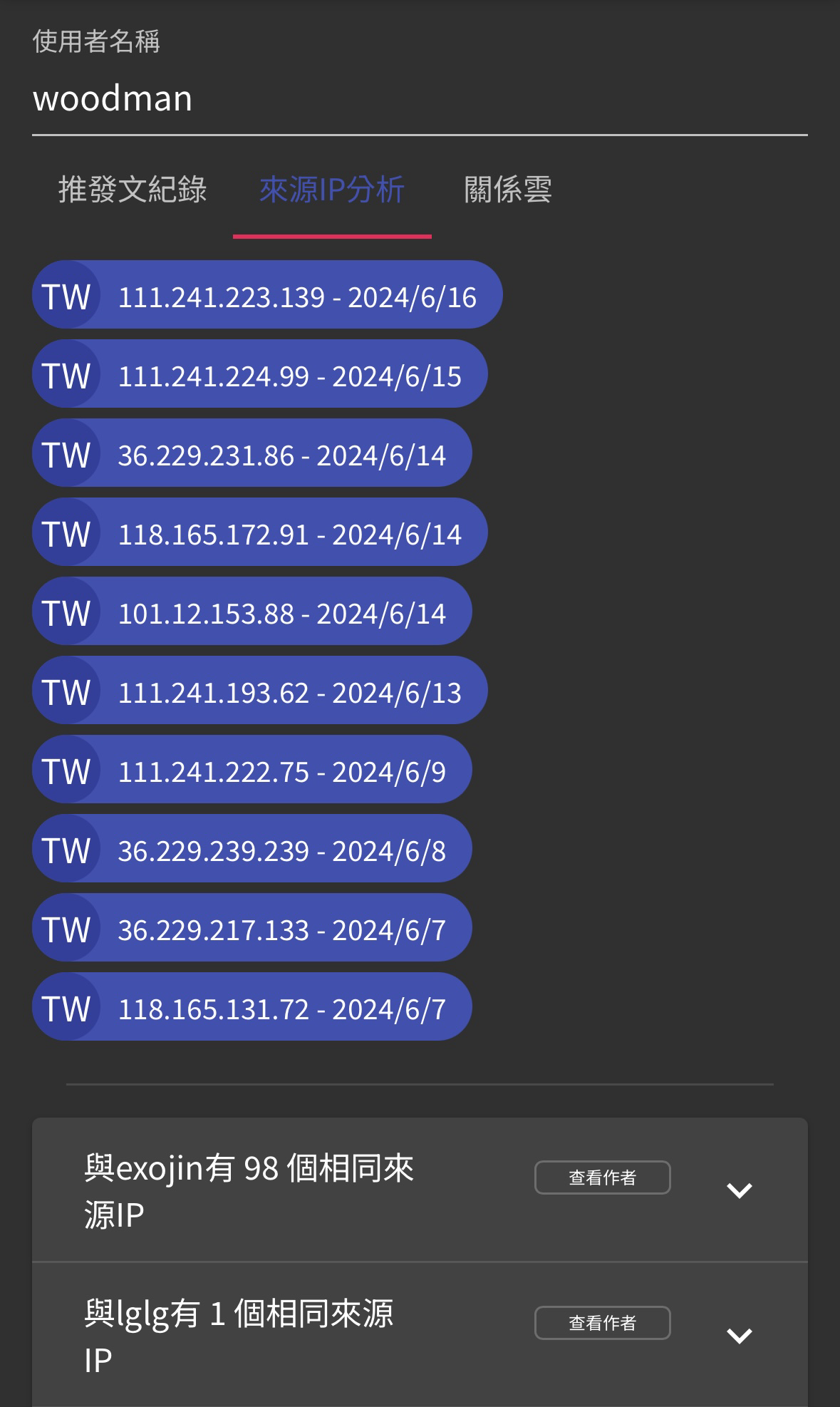The width and height of the screenshot is (840, 1407).
Task: Tap 查看作者 for exojin
Action: pyautogui.click(x=602, y=1177)
